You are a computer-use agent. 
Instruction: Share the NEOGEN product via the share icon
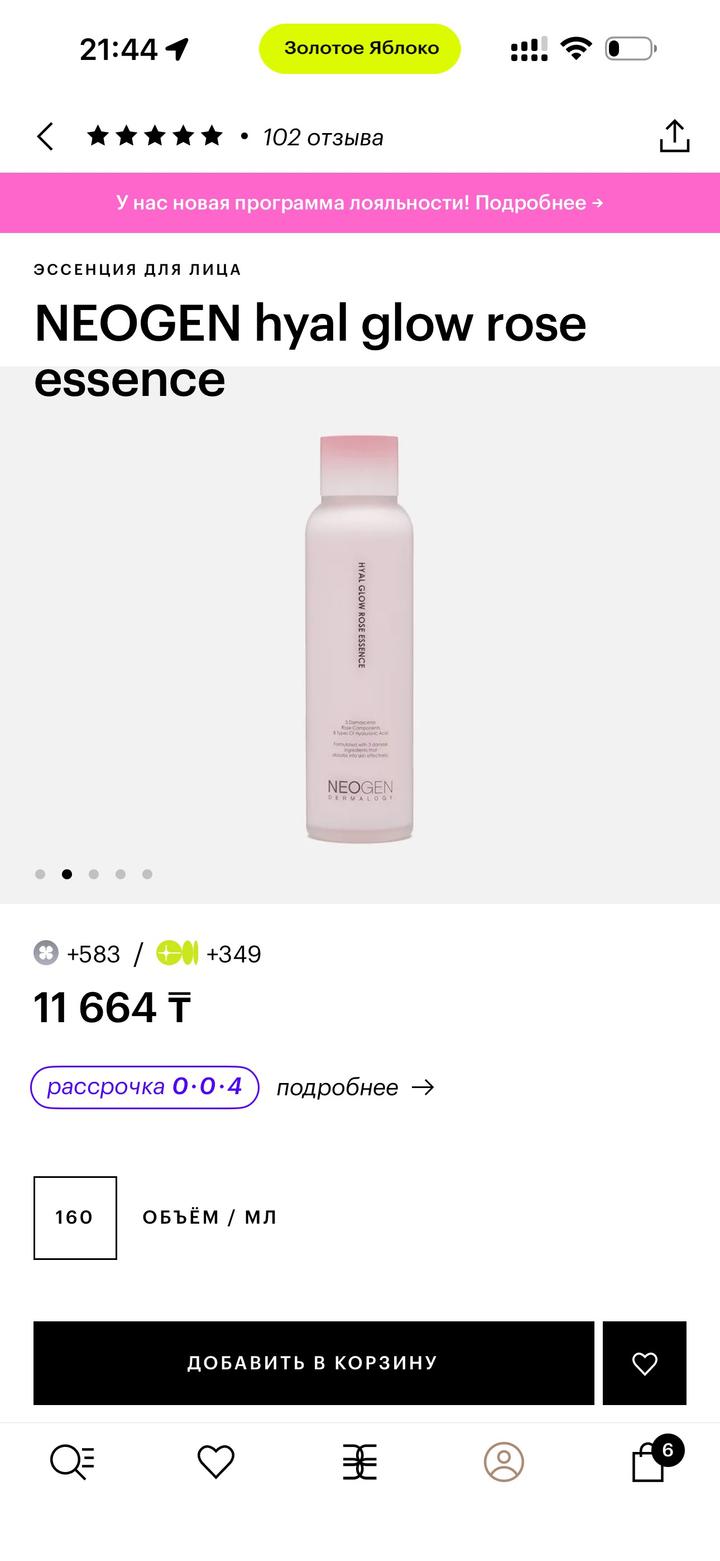675,136
